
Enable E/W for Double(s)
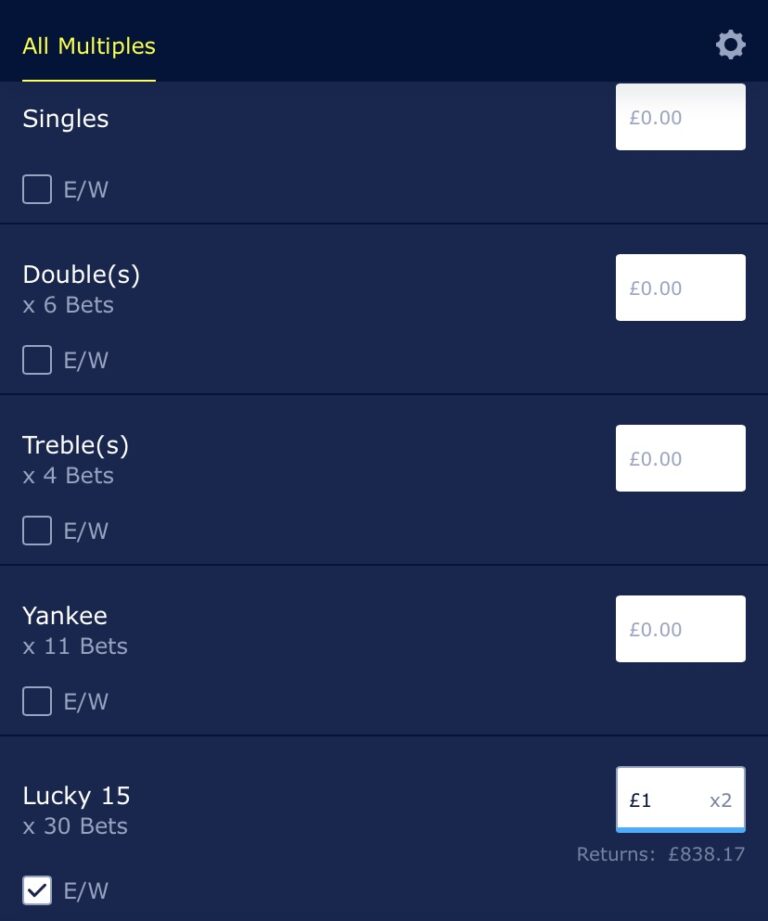point(36,360)
